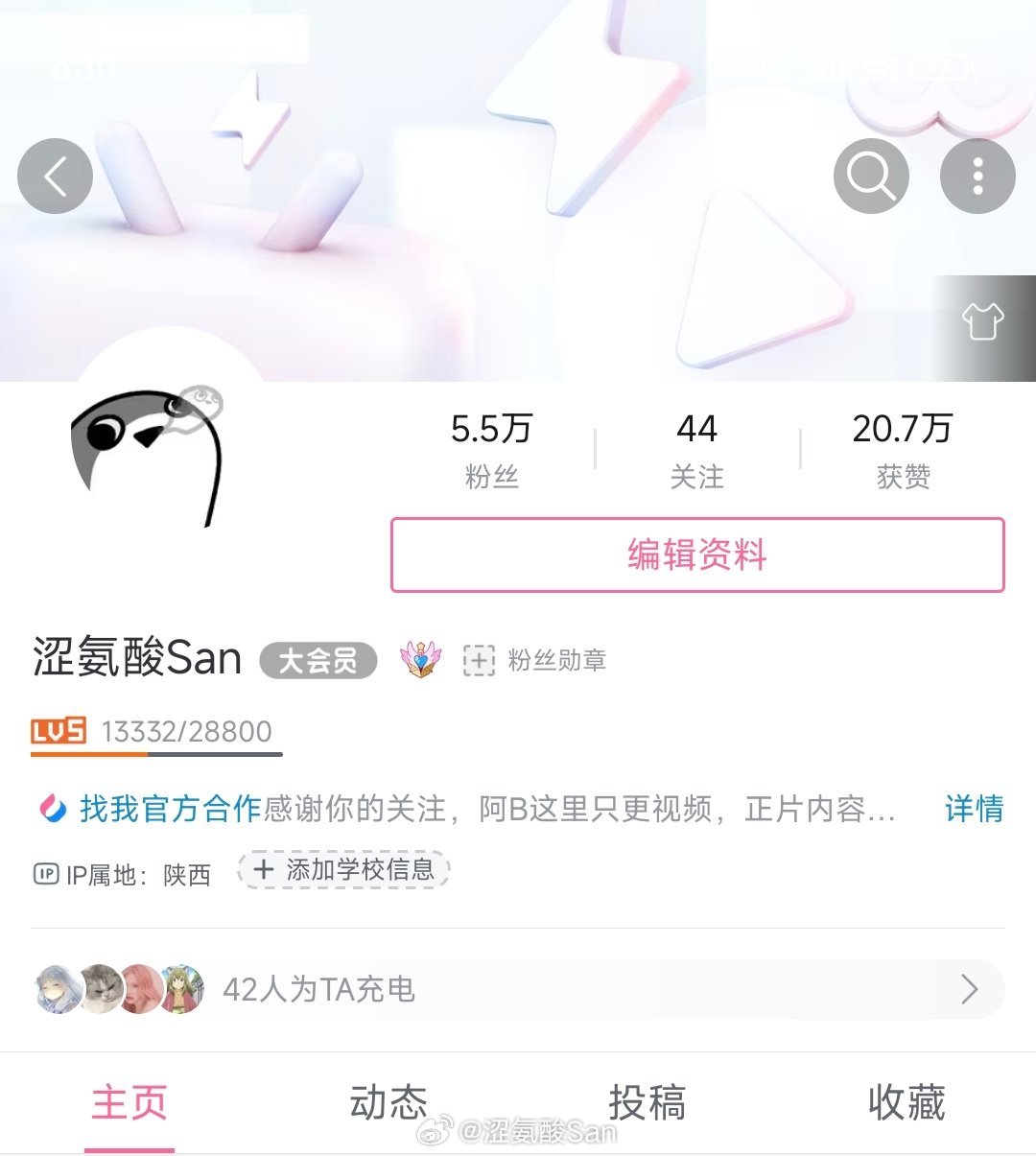Screen dimensions: 1036x1156
Task: Tap 添加学校信息 chip
Action: tap(343, 870)
